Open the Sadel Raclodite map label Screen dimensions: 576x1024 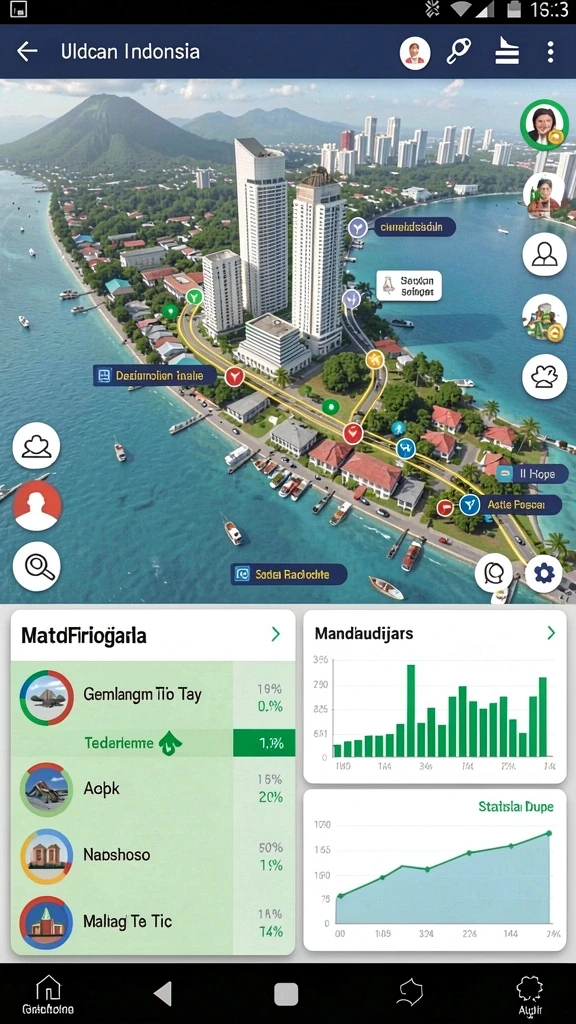pos(289,574)
